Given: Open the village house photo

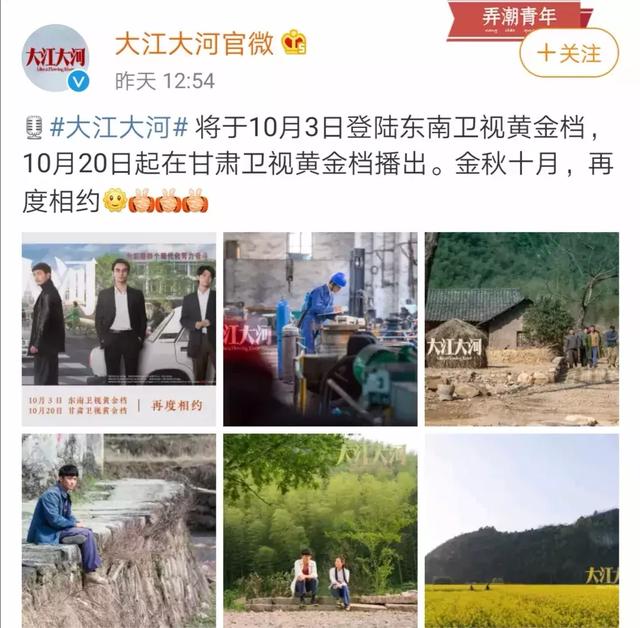Looking at the screenshot, I should (522, 329).
